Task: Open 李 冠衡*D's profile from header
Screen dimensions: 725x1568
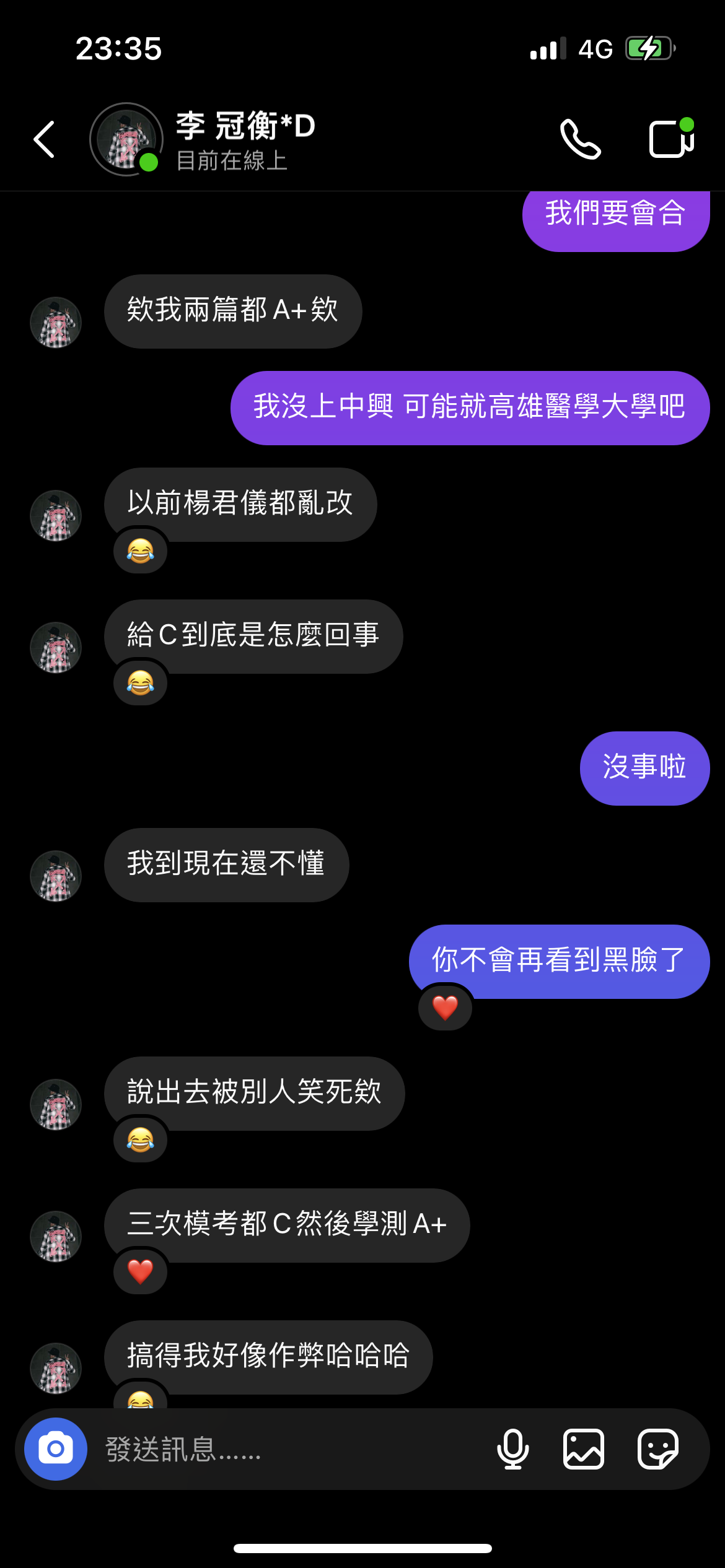Action: coord(245,140)
